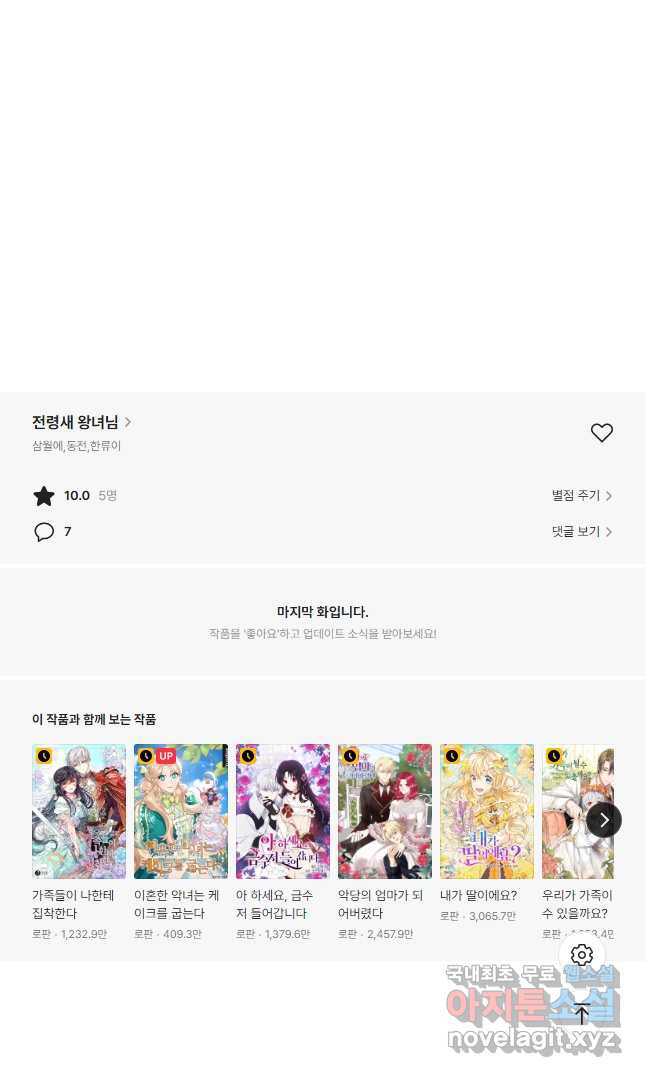Viewport: 646px width, 1077px height.
Task: Open 가족들이 나한테 집착한다 recommendation
Action: (79, 811)
